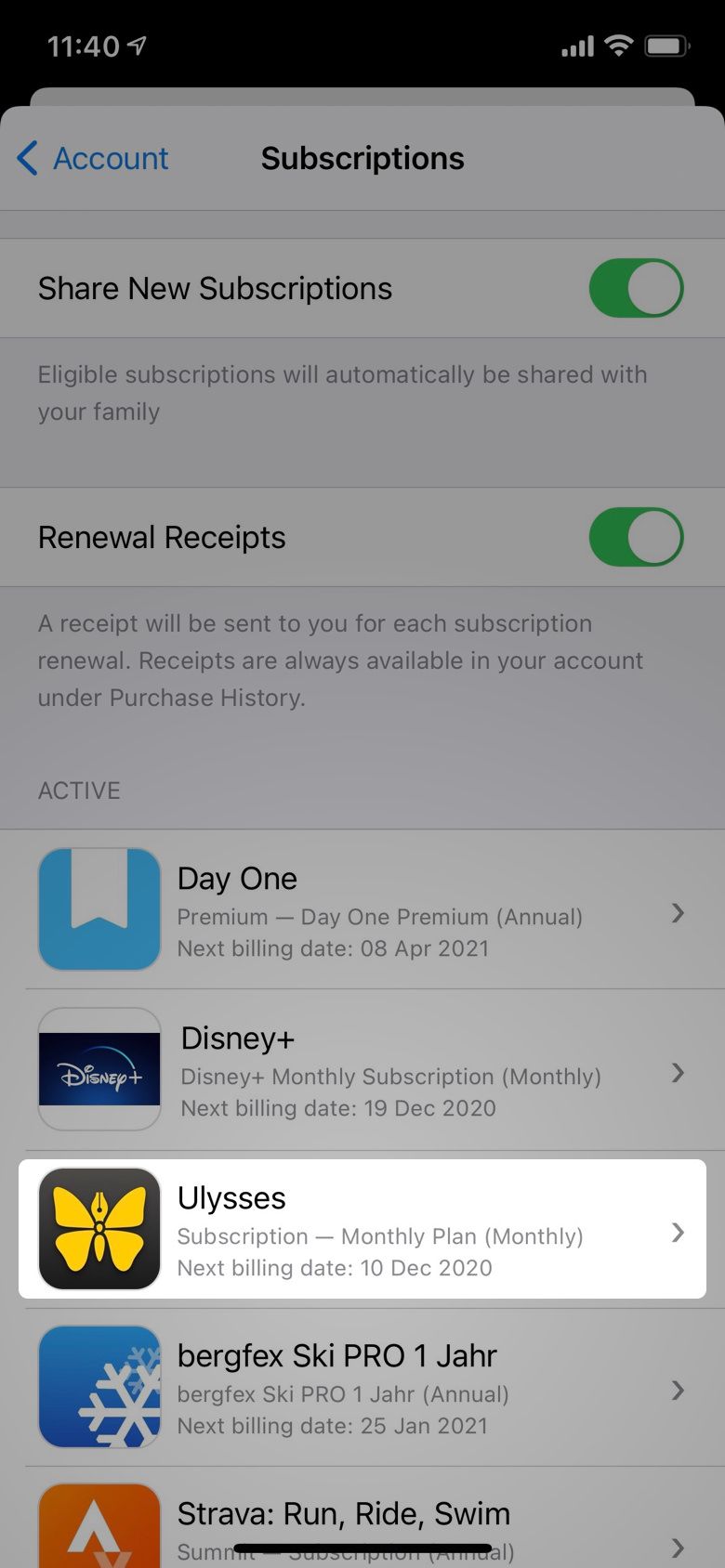Open bergfex Ski PRO 1 Jahr subscription

click(x=362, y=1388)
